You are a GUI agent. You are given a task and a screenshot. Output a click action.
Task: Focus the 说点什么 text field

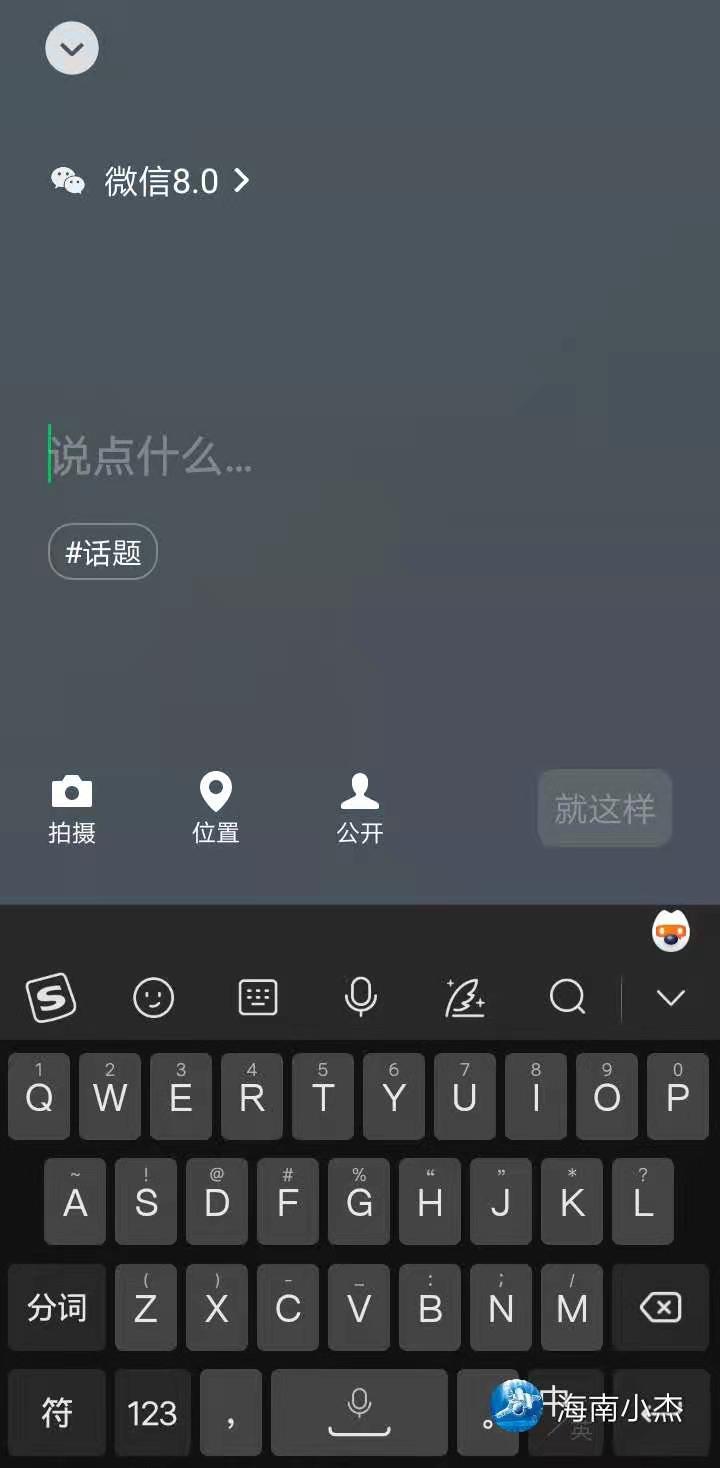click(300, 456)
